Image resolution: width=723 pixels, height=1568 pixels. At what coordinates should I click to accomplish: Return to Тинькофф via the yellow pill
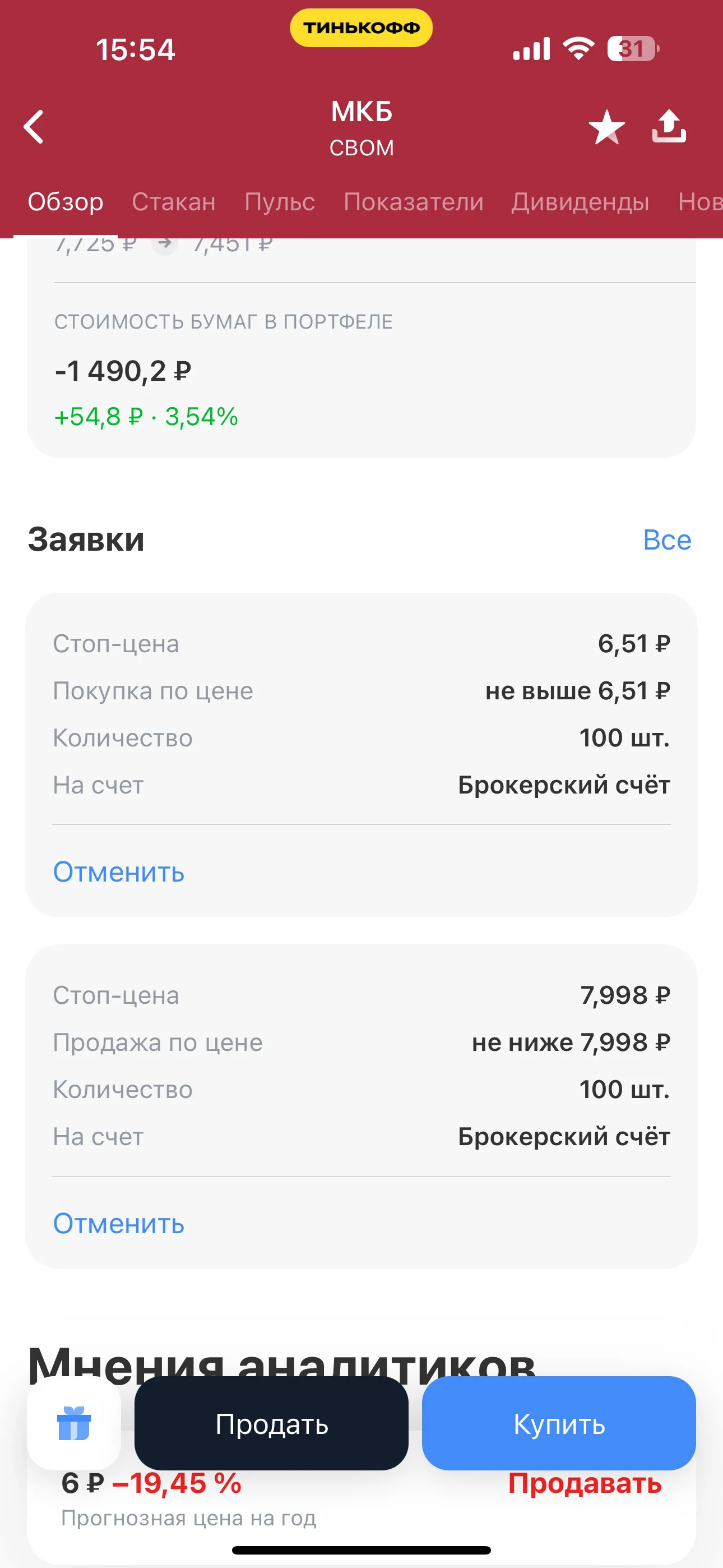361,27
